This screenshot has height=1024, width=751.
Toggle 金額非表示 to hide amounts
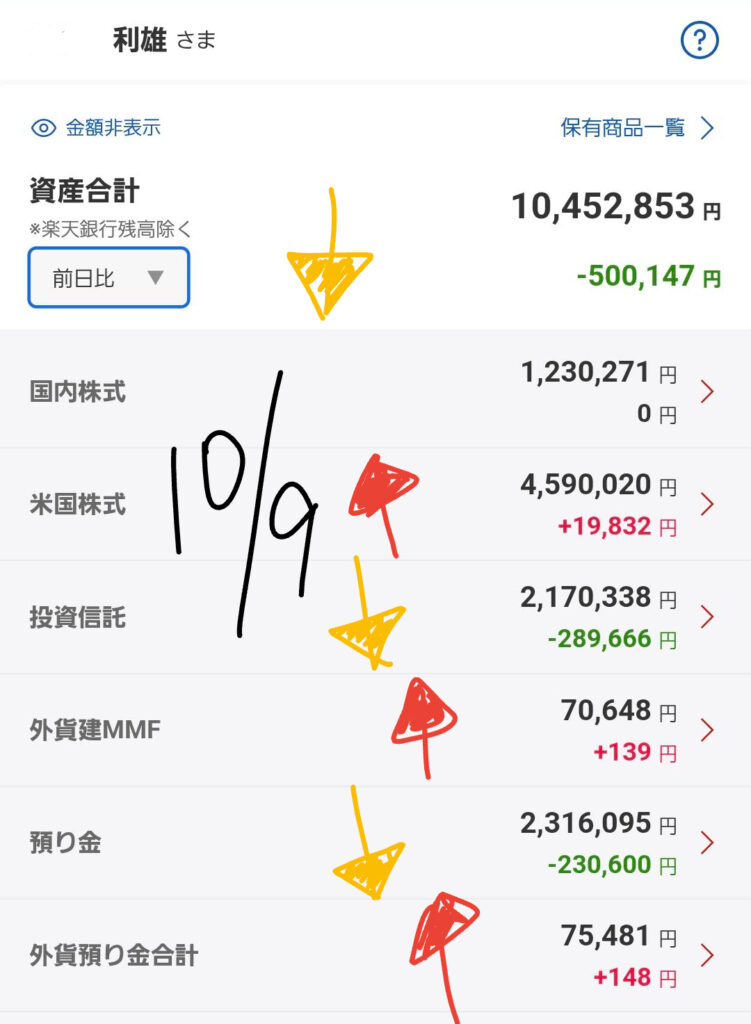point(96,128)
